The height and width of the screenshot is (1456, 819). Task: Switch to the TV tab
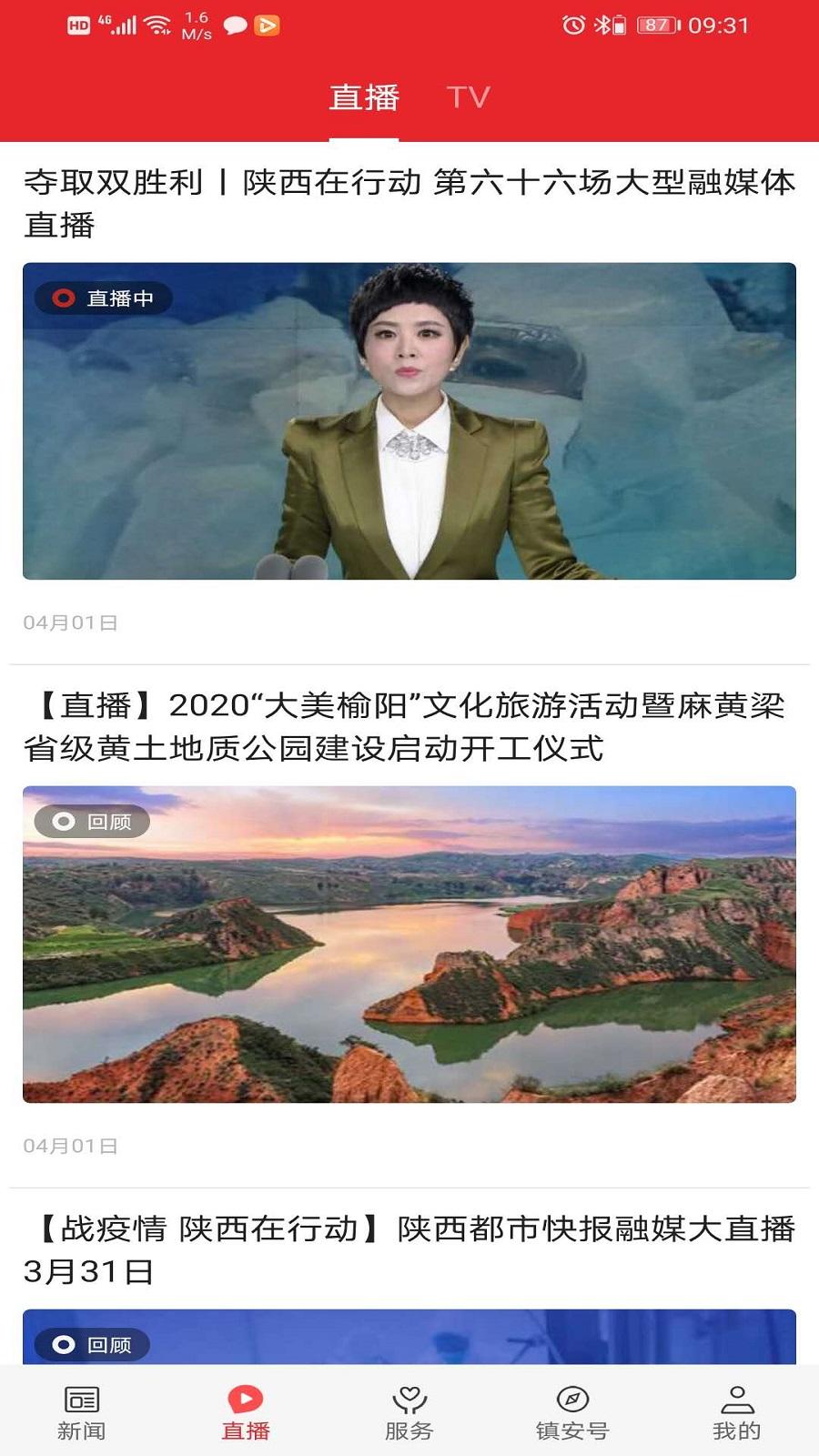[466, 95]
